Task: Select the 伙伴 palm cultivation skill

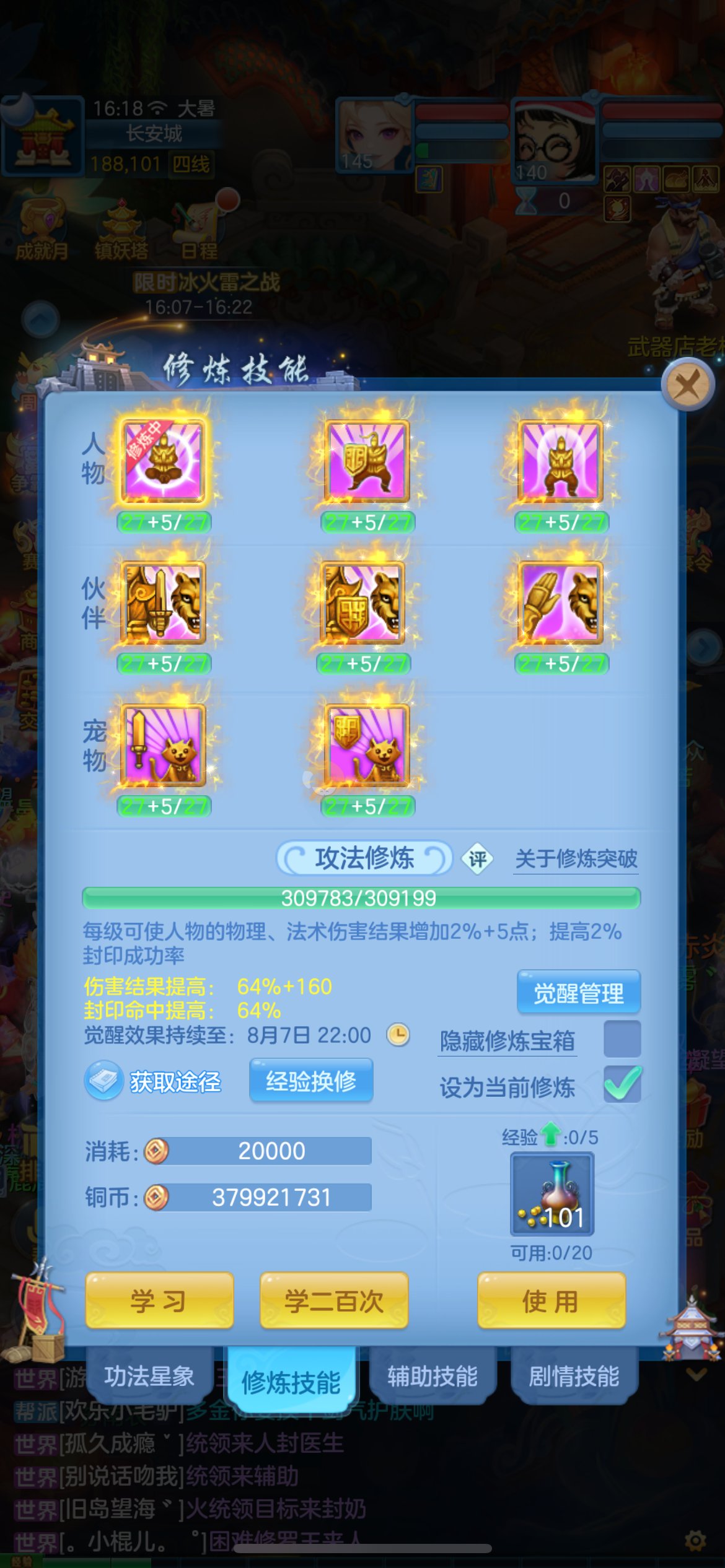Action: tap(561, 603)
